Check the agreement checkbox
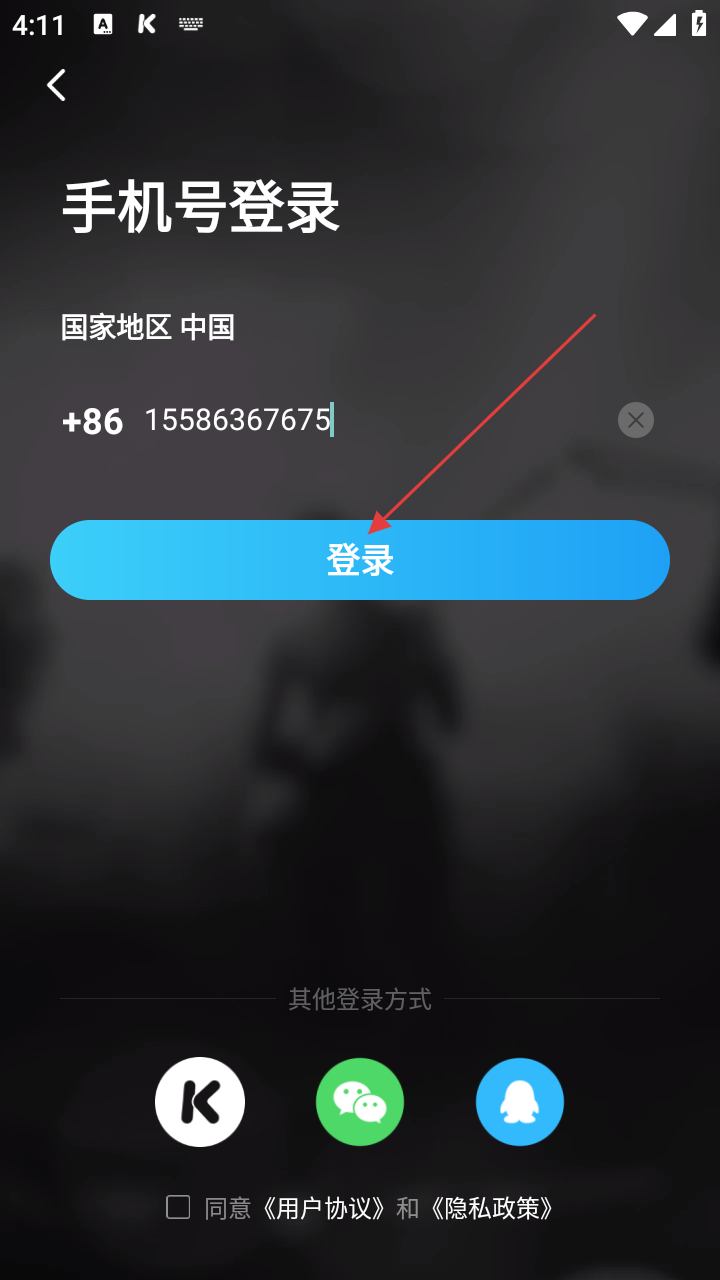 [x=178, y=1207]
